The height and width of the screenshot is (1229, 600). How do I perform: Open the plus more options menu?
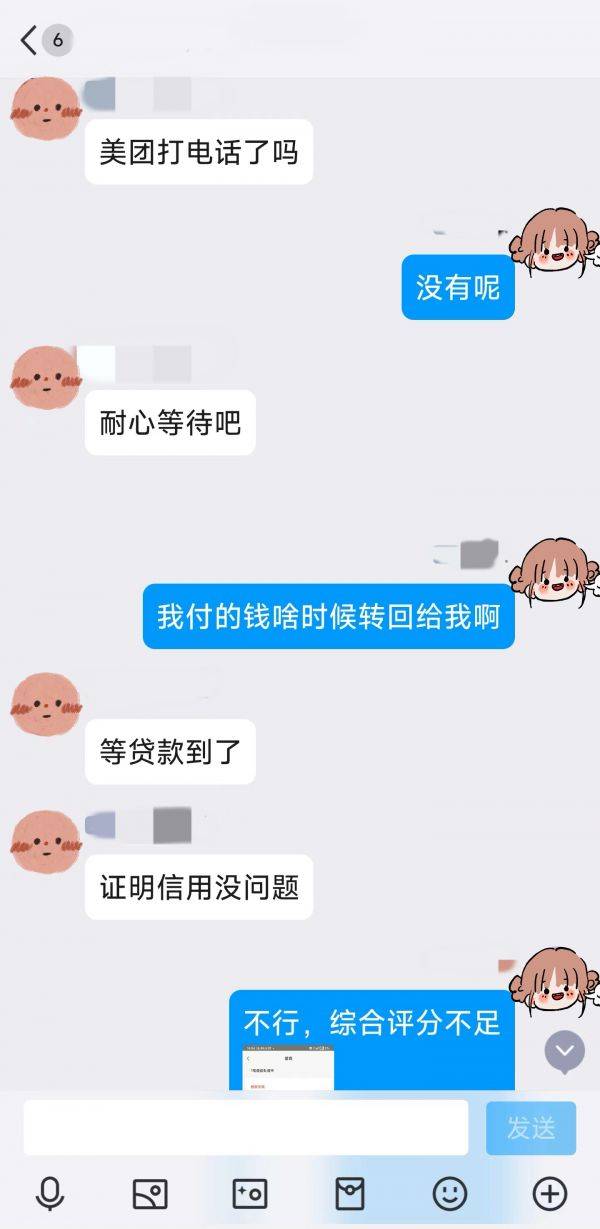[x=549, y=1193]
